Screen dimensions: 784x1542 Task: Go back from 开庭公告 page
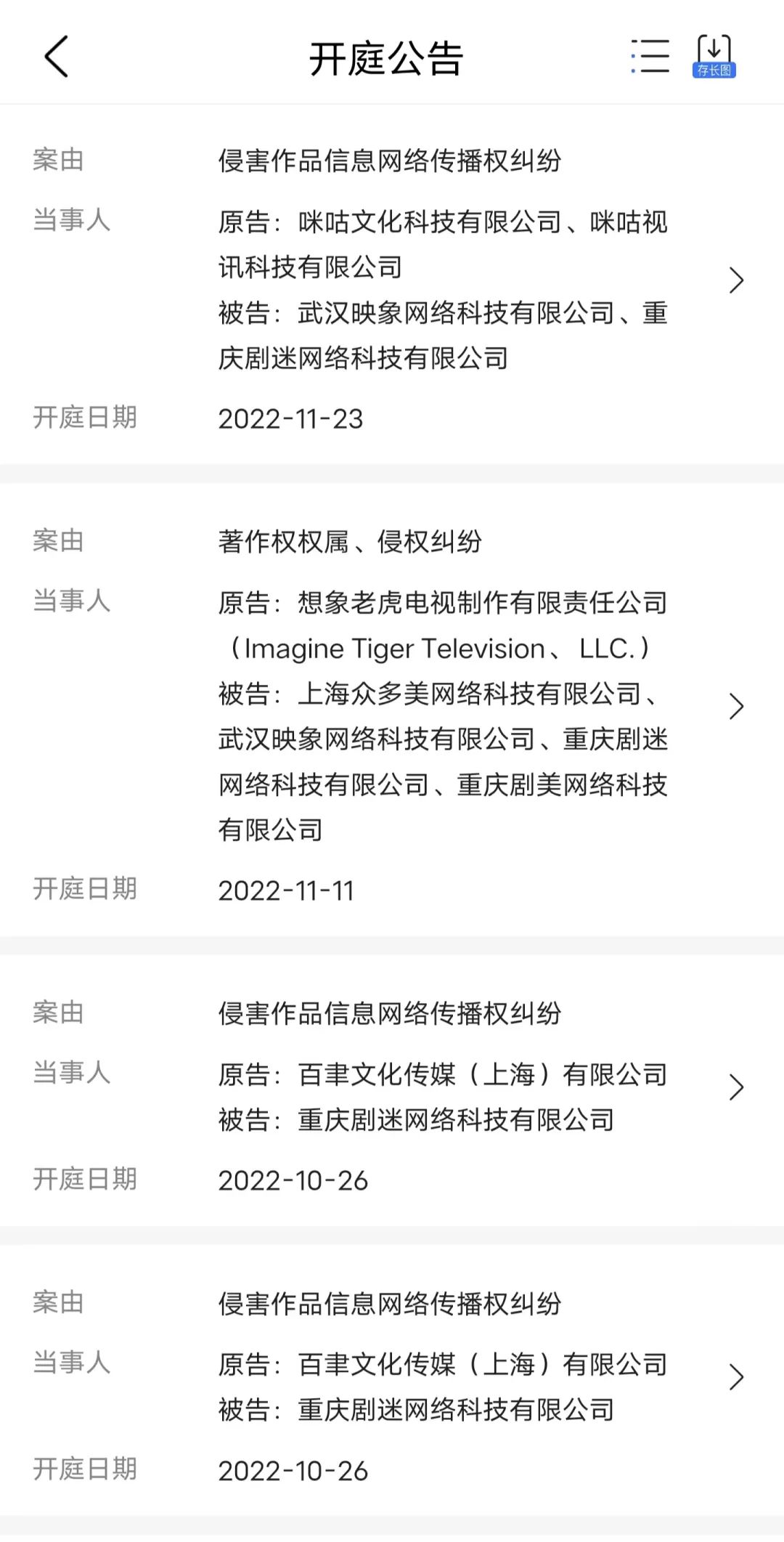coord(57,57)
